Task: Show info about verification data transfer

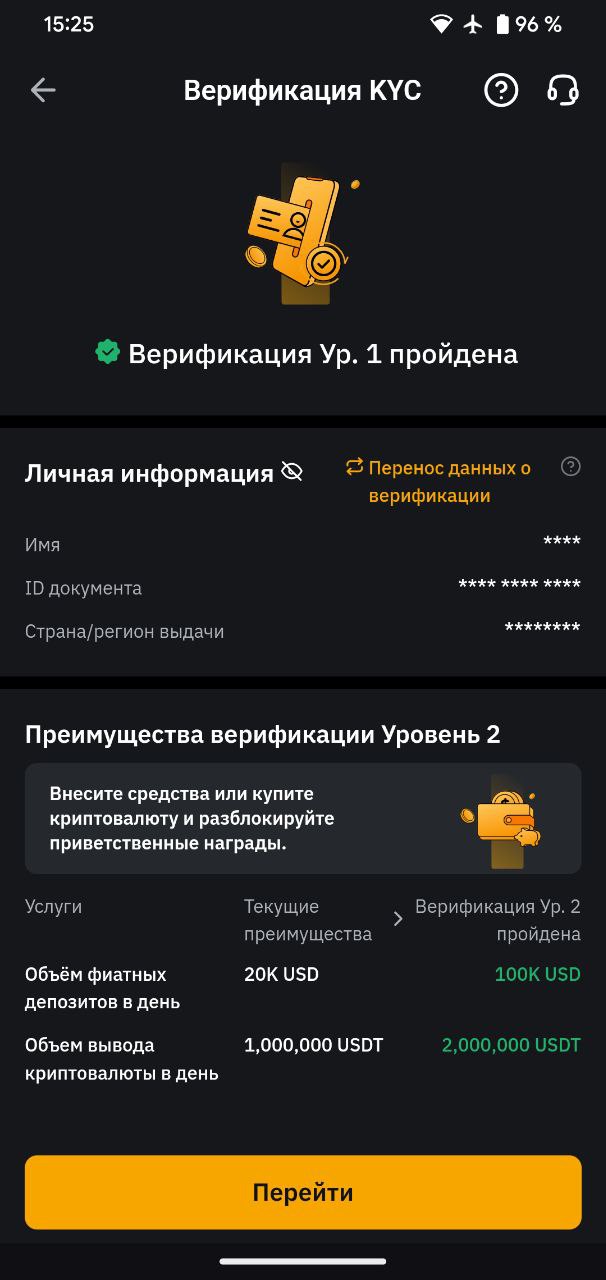Action: 571,466
